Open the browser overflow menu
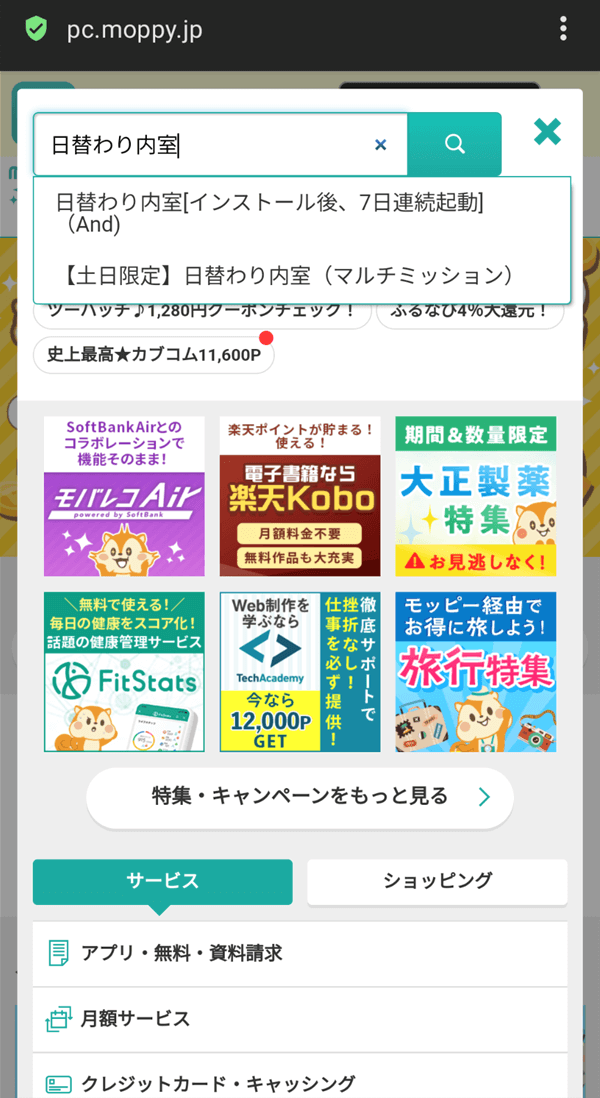The height and width of the screenshot is (1098, 600). tap(564, 29)
